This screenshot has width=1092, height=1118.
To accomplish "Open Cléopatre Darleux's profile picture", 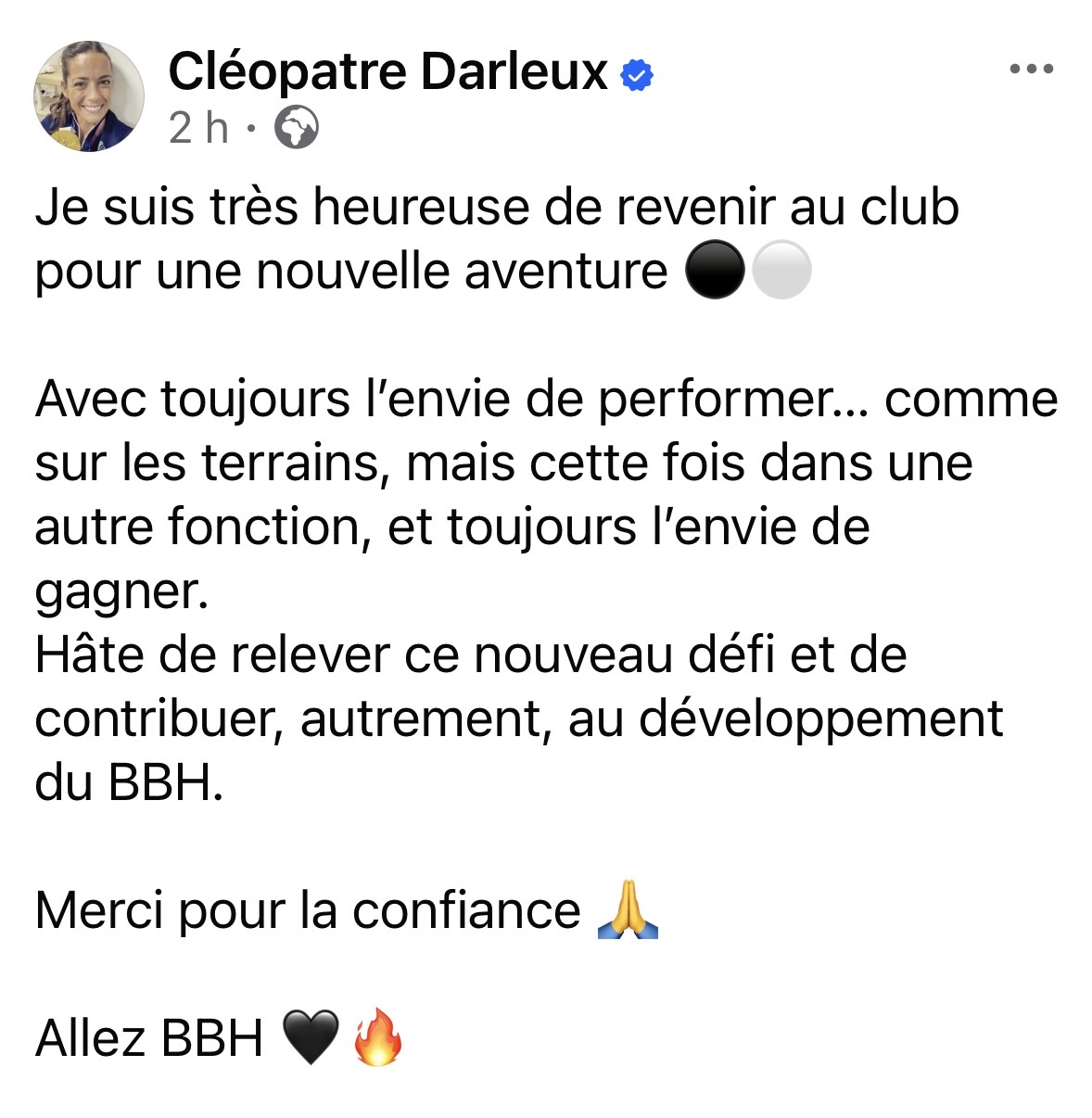I will point(88,96).
